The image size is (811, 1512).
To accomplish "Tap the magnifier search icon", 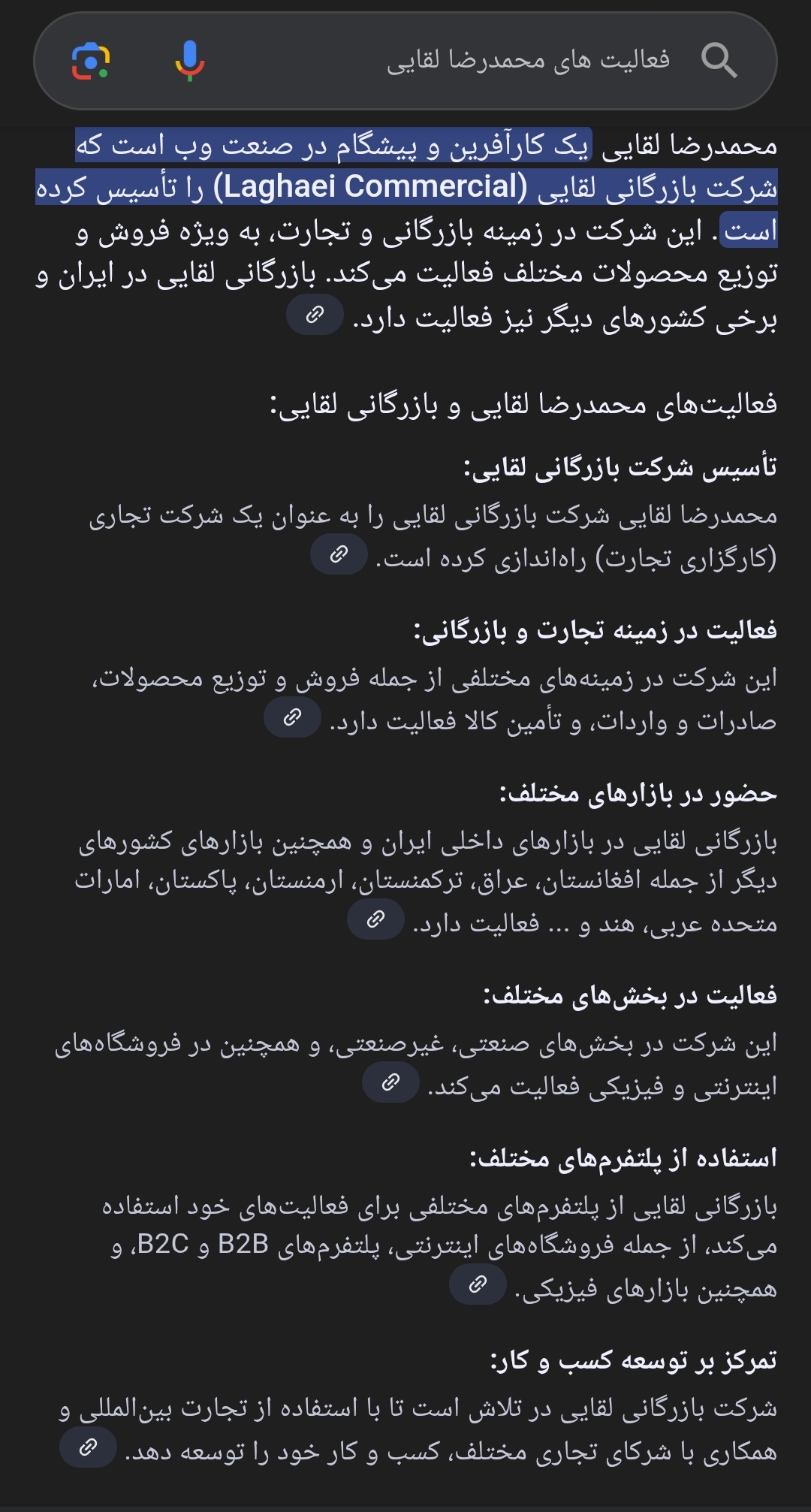I will (x=718, y=60).
